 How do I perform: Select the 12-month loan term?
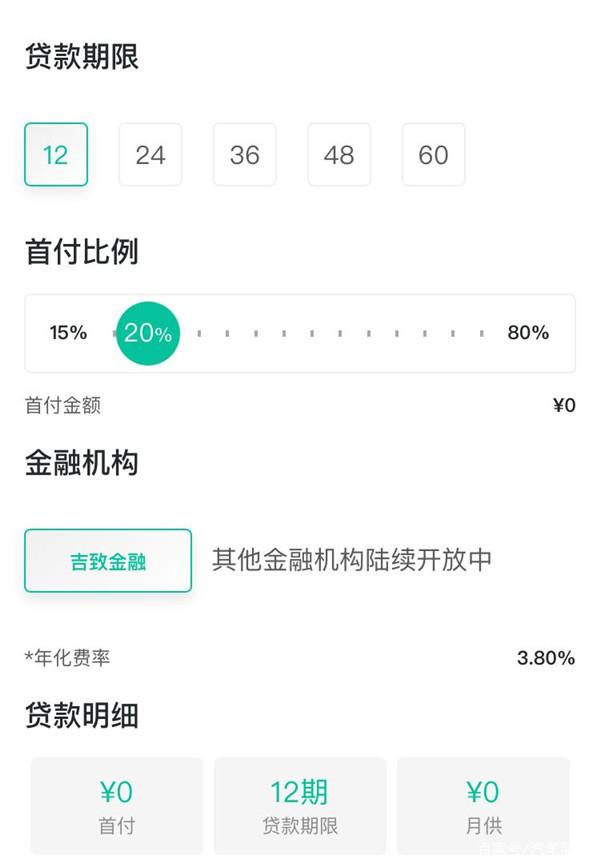[56, 155]
